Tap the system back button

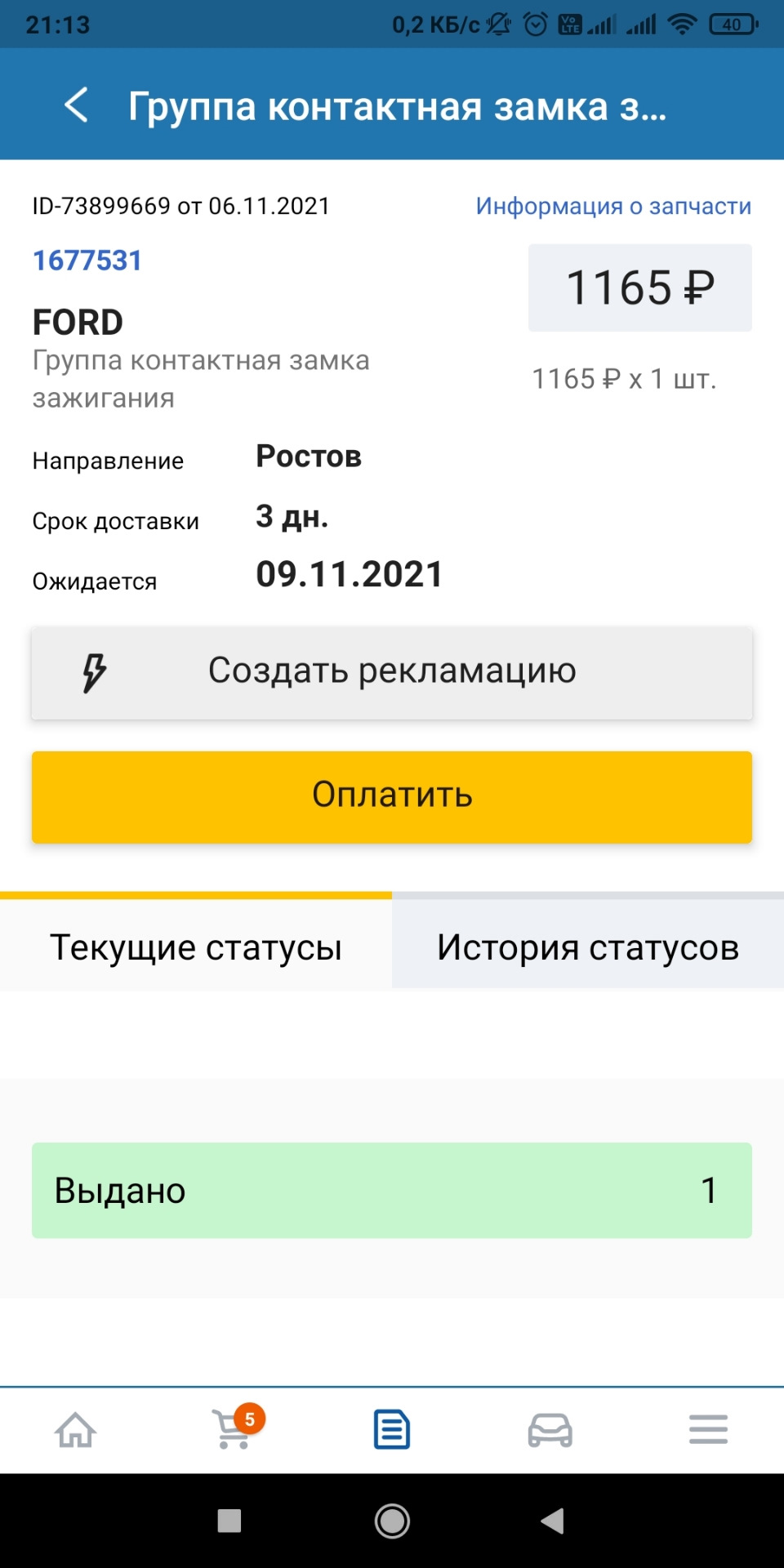coord(553,1521)
